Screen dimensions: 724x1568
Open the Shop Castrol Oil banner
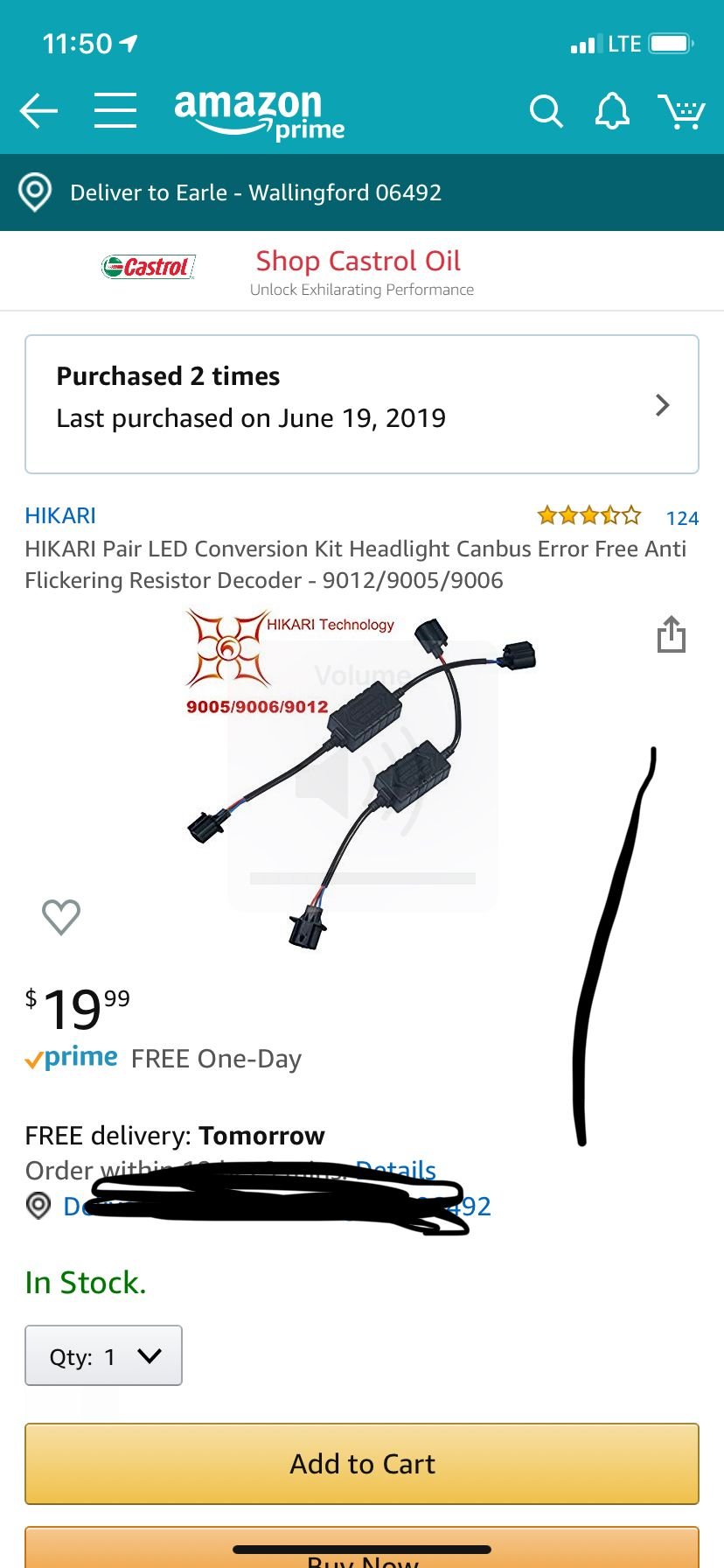click(362, 270)
